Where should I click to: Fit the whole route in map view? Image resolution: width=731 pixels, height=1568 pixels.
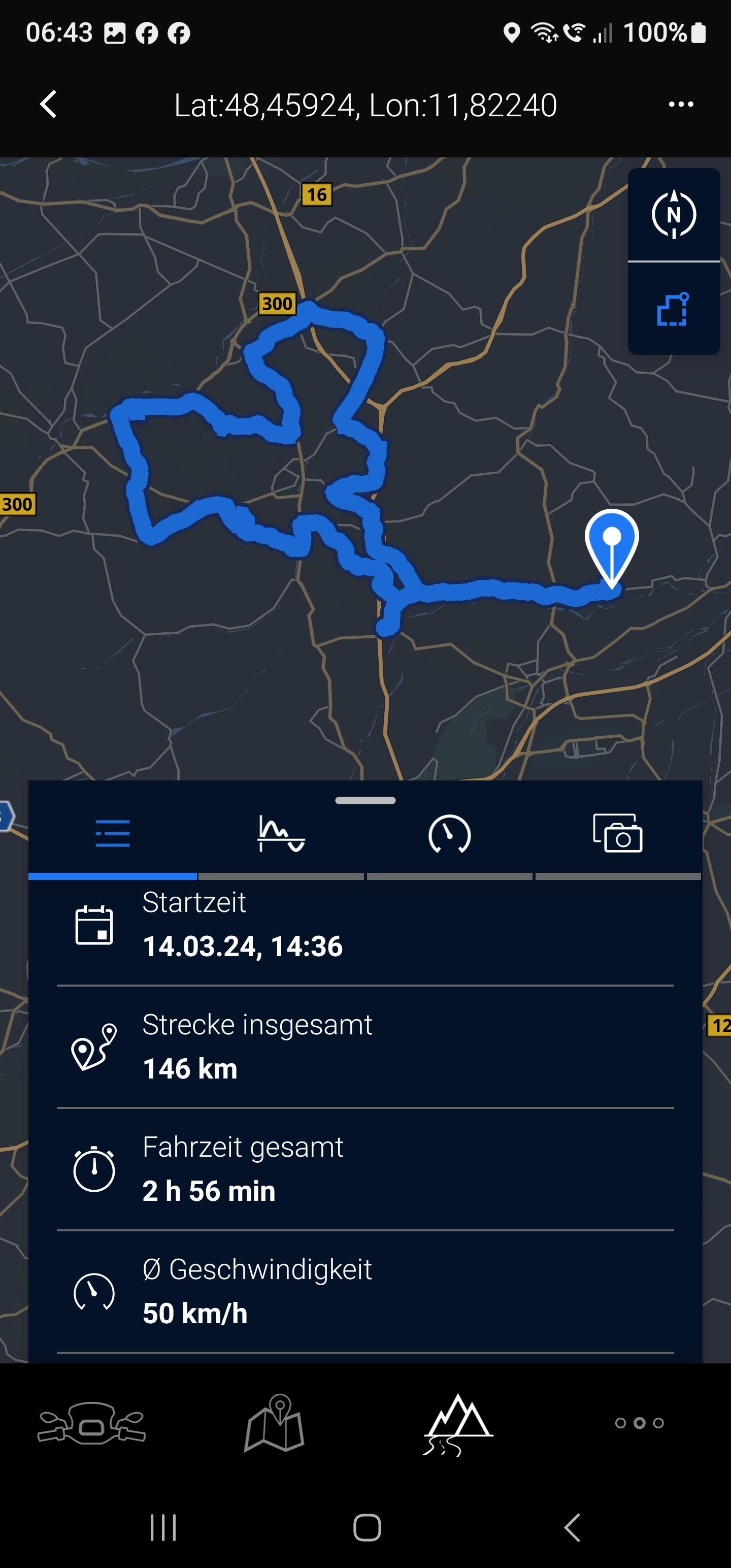(x=673, y=309)
